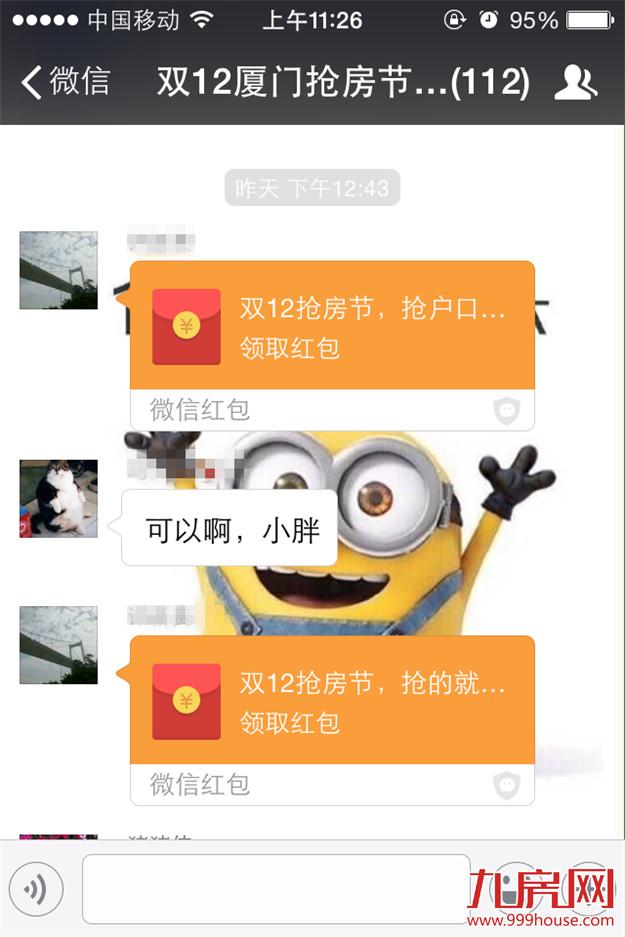Viewport: 625px width, 937px height.
Task: Tap the sender avatar beside the 抢户口 red packet
Action: pyautogui.click(x=59, y=270)
